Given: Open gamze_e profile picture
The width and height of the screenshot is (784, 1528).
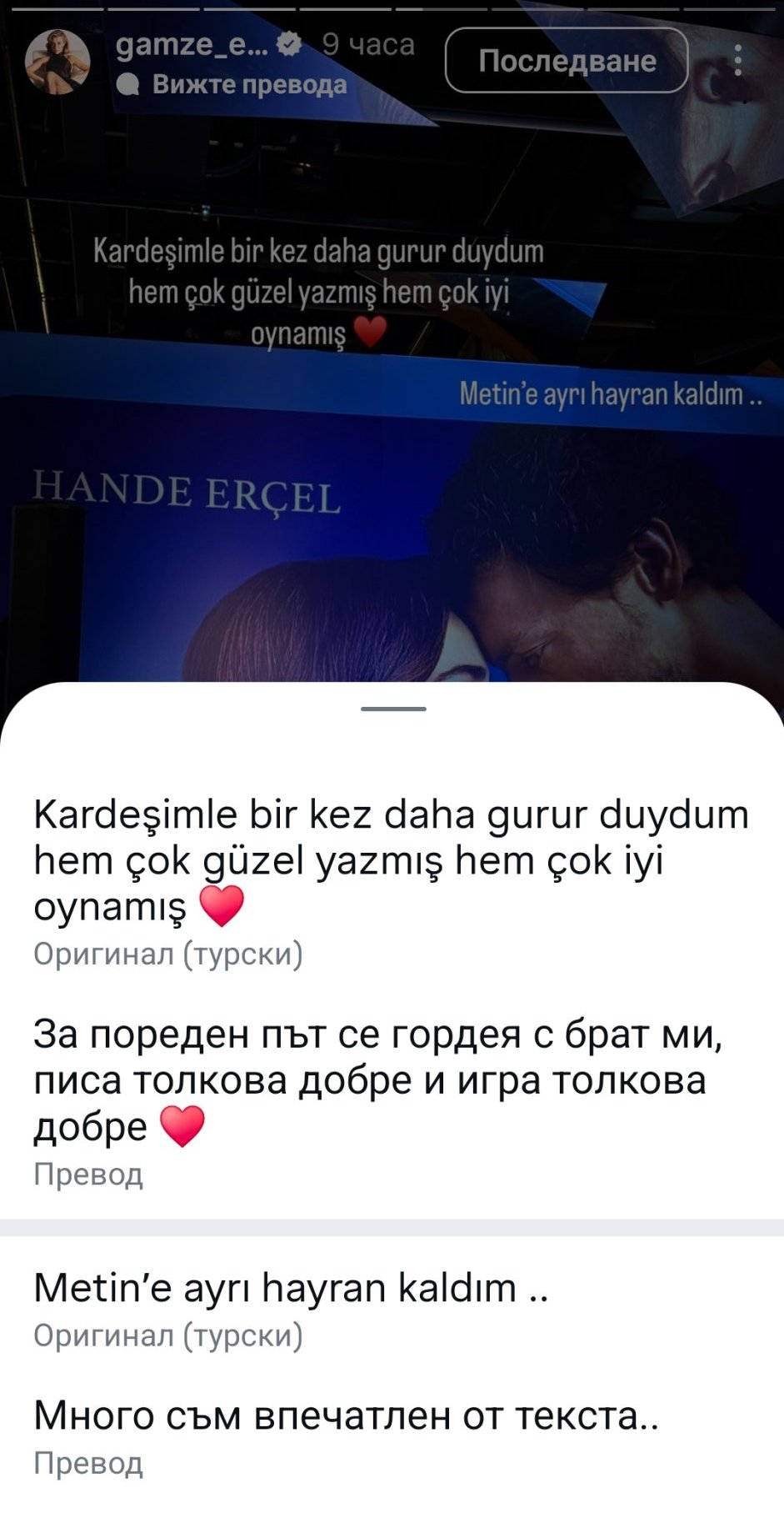Looking at the screenshot, I should pyautogui.click(x=57, y=62).
